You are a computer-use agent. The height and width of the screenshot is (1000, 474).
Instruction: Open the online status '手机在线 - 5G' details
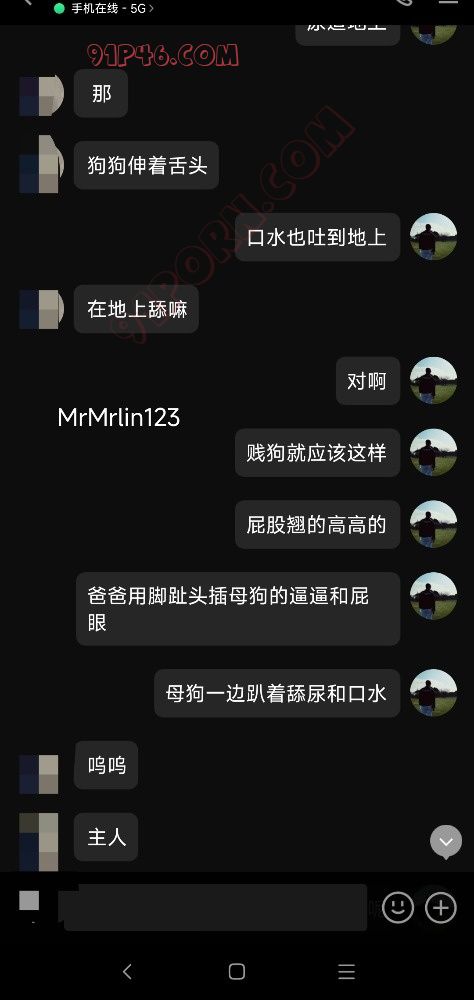pos(105,8)
